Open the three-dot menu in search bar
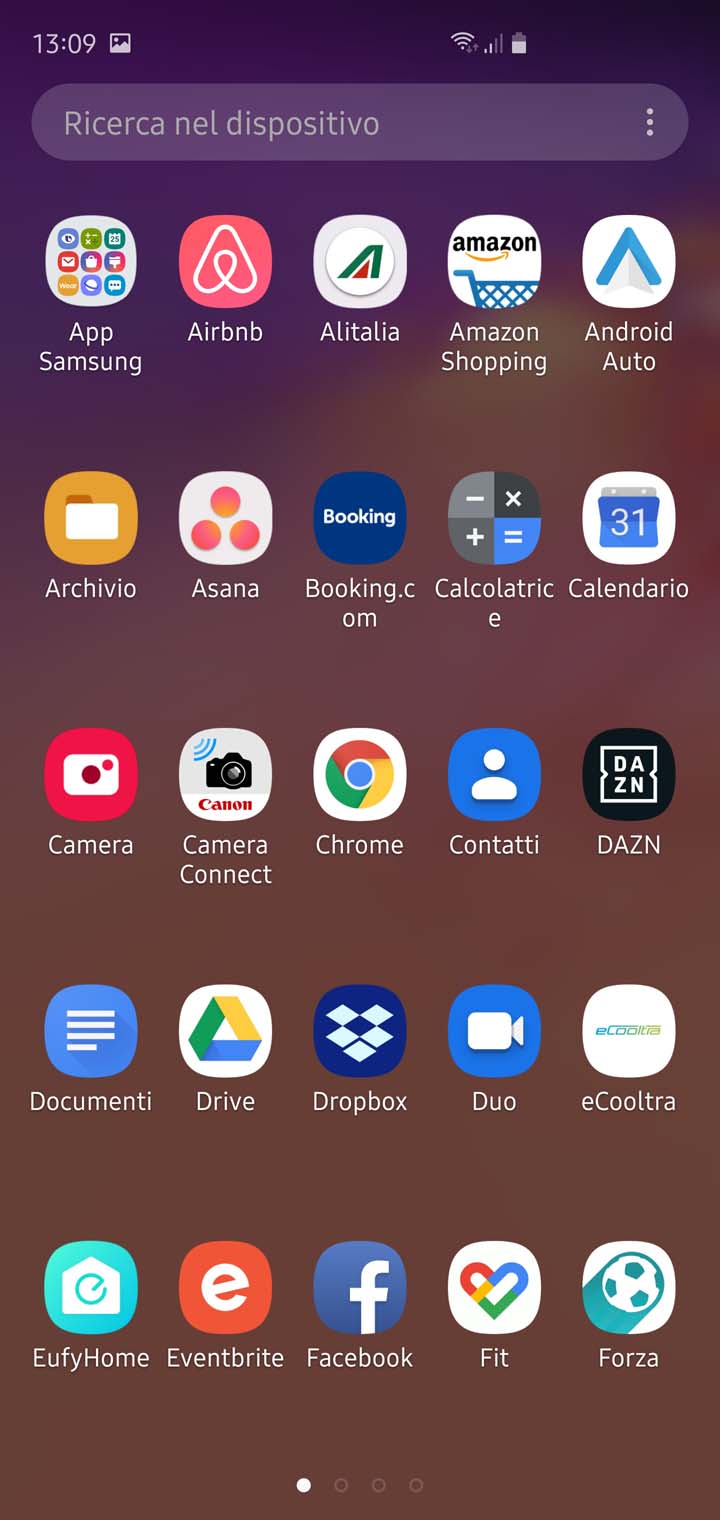The image size is (720, 1520). [x=650, y=123]
